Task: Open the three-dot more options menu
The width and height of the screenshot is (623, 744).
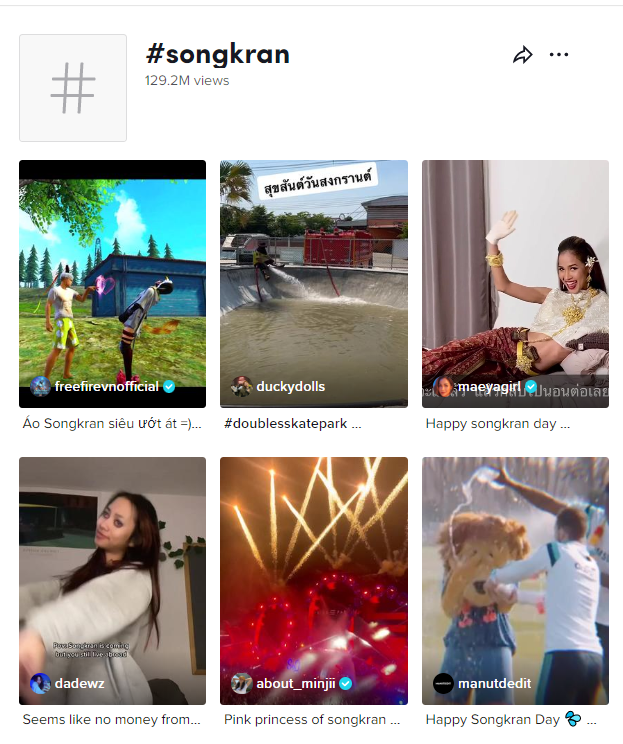Action: tap(559, 55)
